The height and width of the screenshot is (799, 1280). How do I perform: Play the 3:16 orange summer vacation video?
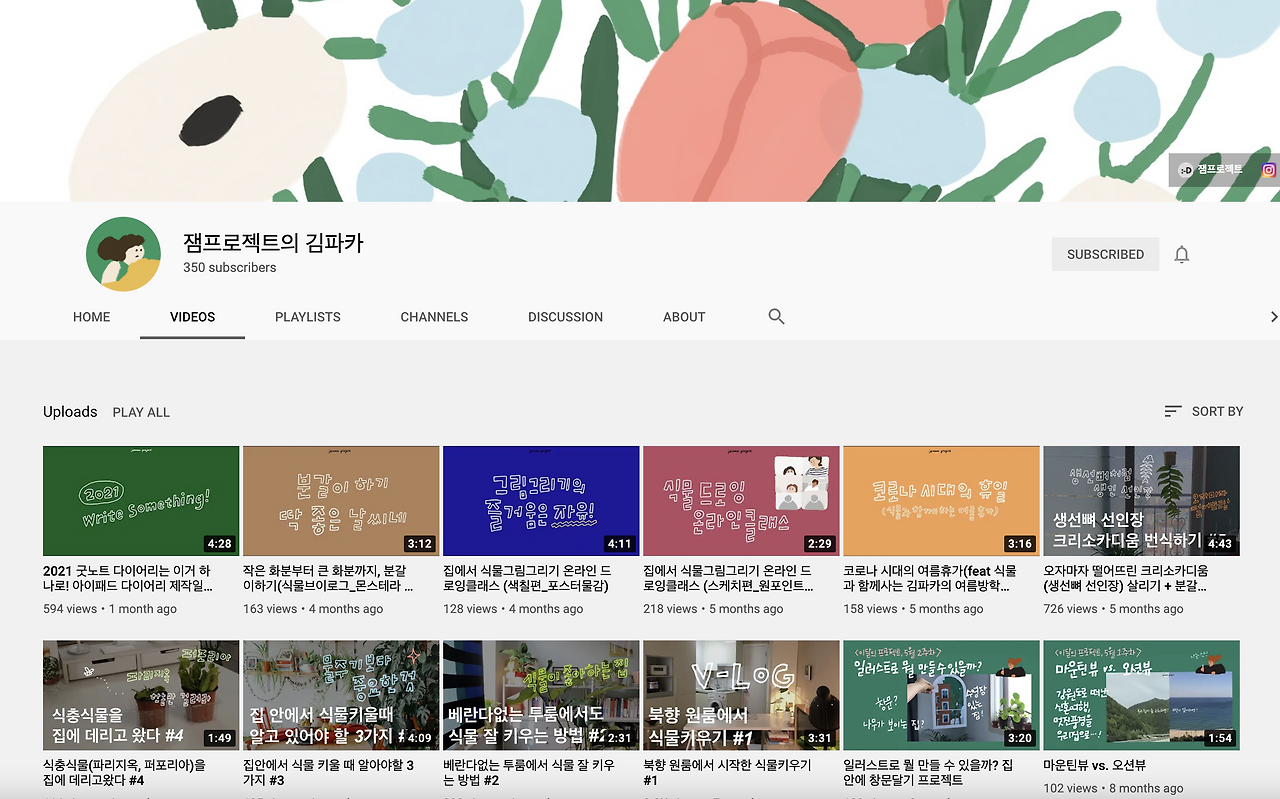[941, 501]
